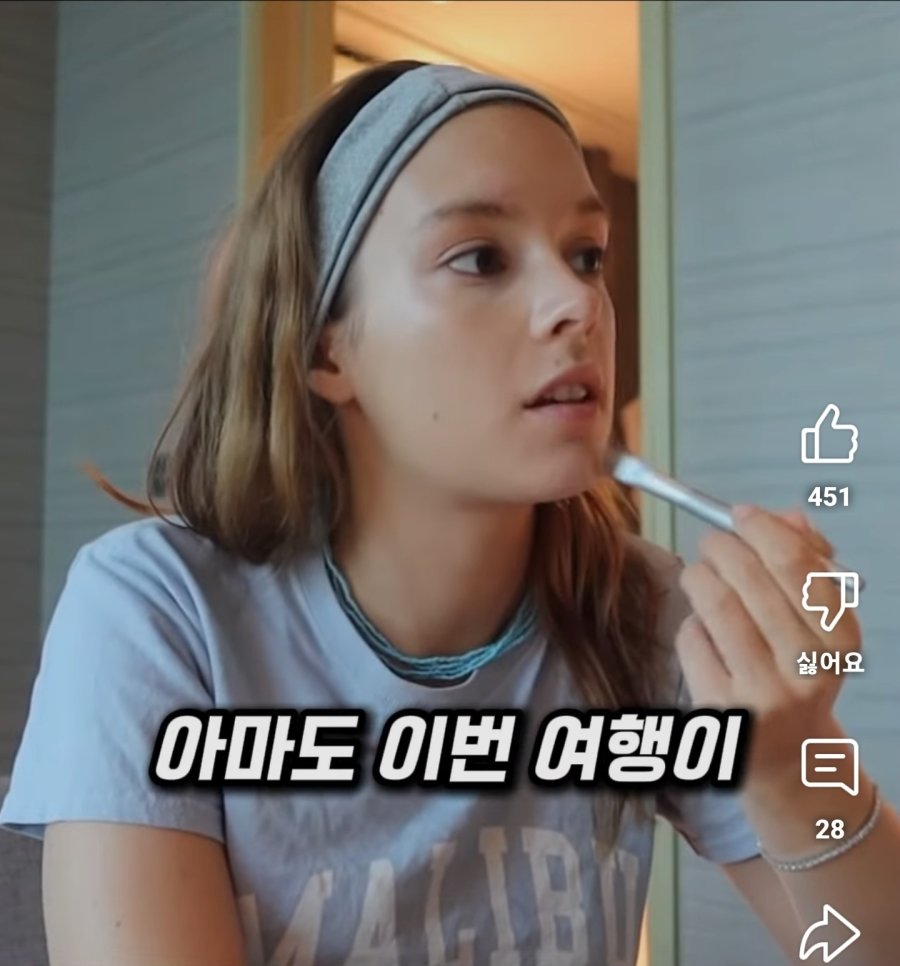Like this short video
The image size is (900, 966).
[829, 436]
